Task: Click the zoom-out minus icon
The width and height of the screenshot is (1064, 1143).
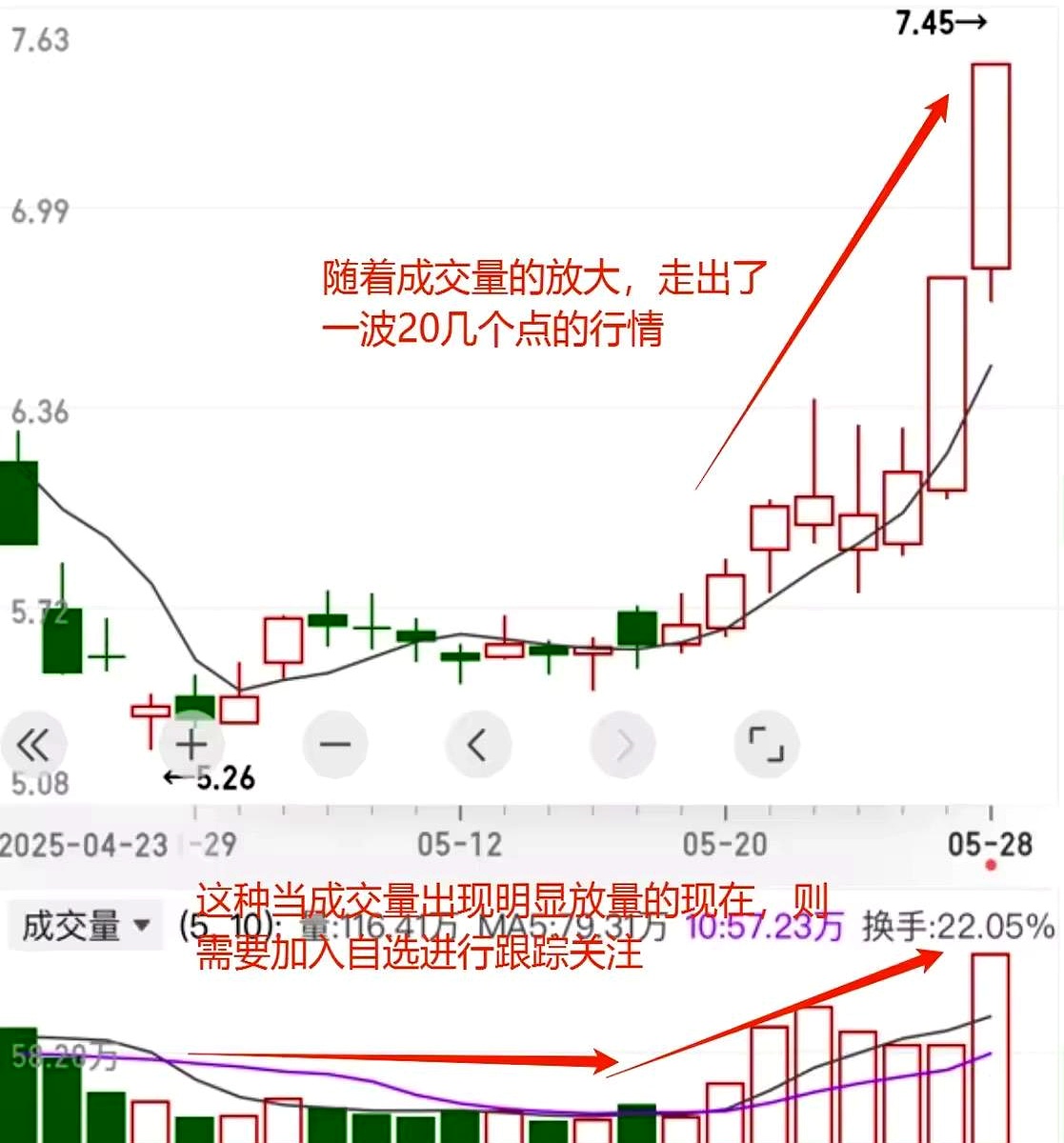Action: [x=334, y=745]
